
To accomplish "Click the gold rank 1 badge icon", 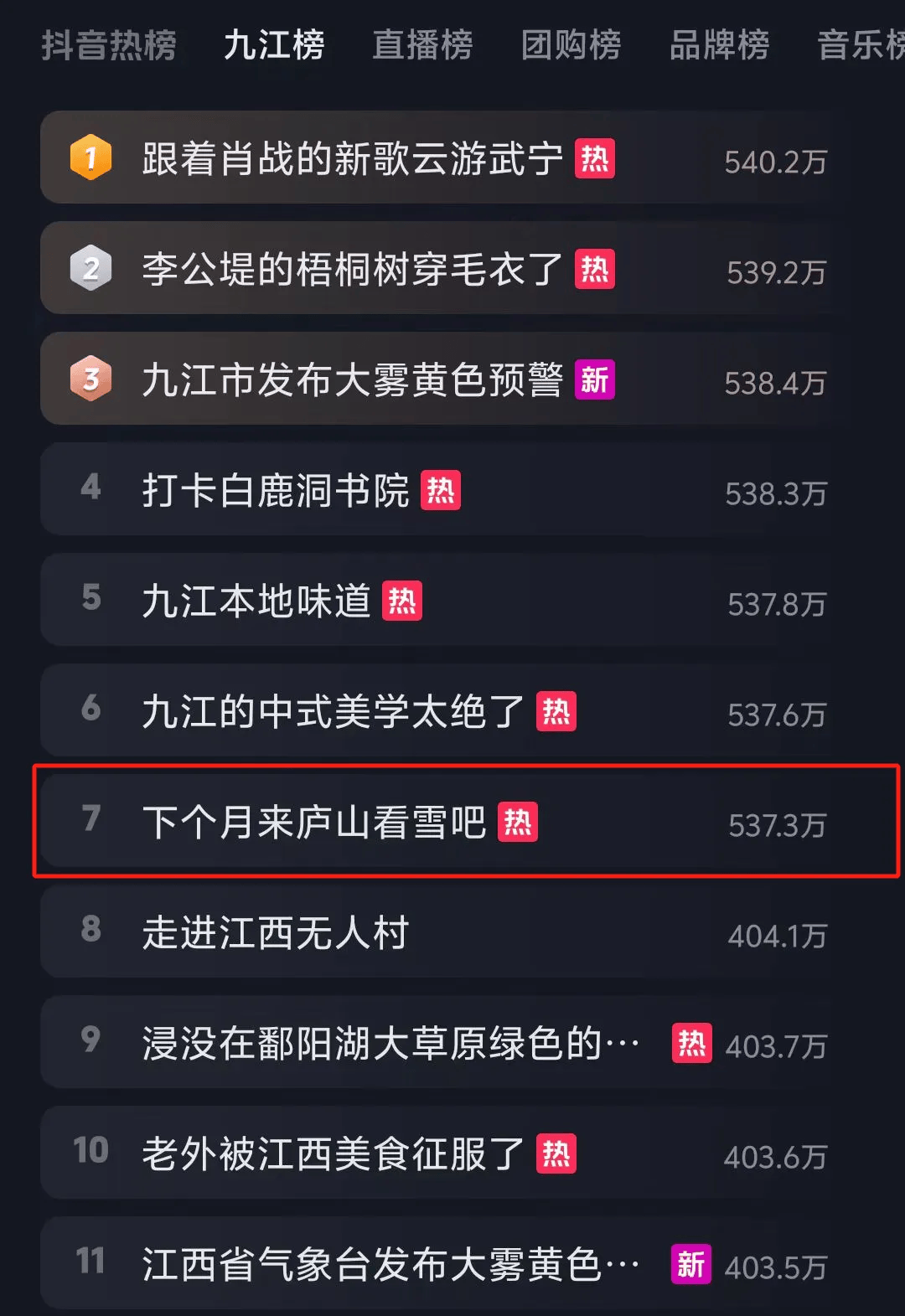I will 90,158.
